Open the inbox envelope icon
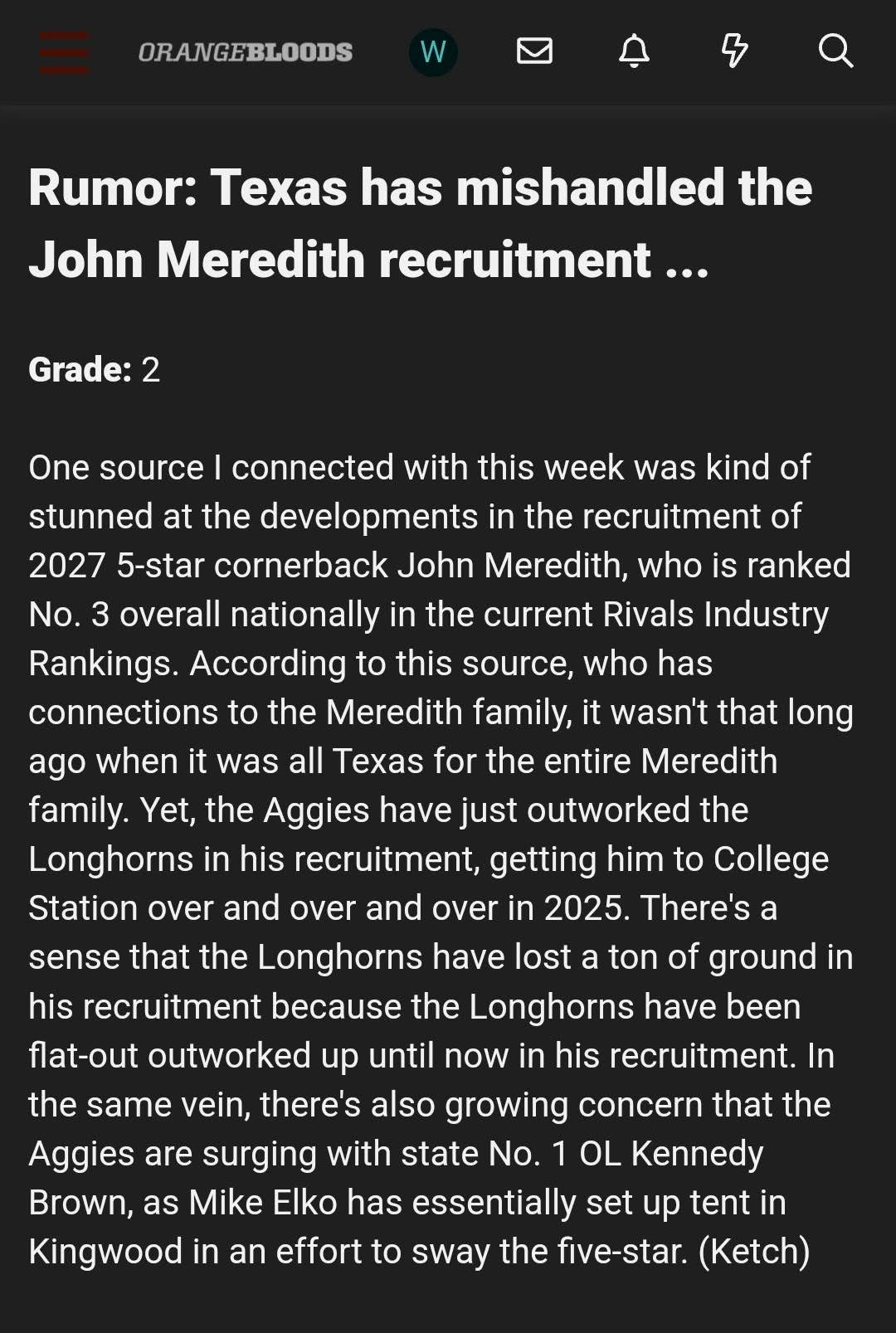This screenshot has height=1333, width=896. click(534, 51)
